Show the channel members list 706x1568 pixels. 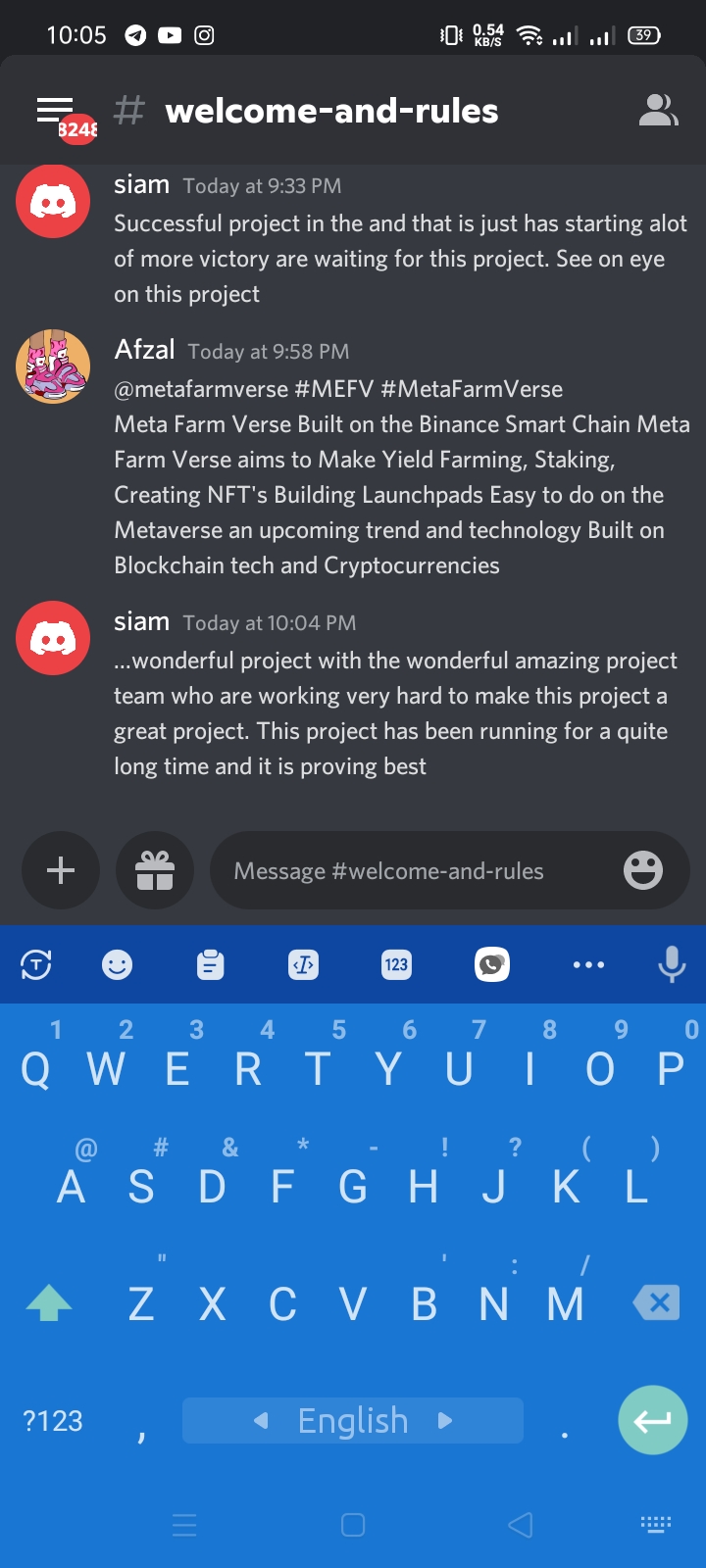(x=658, y=111)
